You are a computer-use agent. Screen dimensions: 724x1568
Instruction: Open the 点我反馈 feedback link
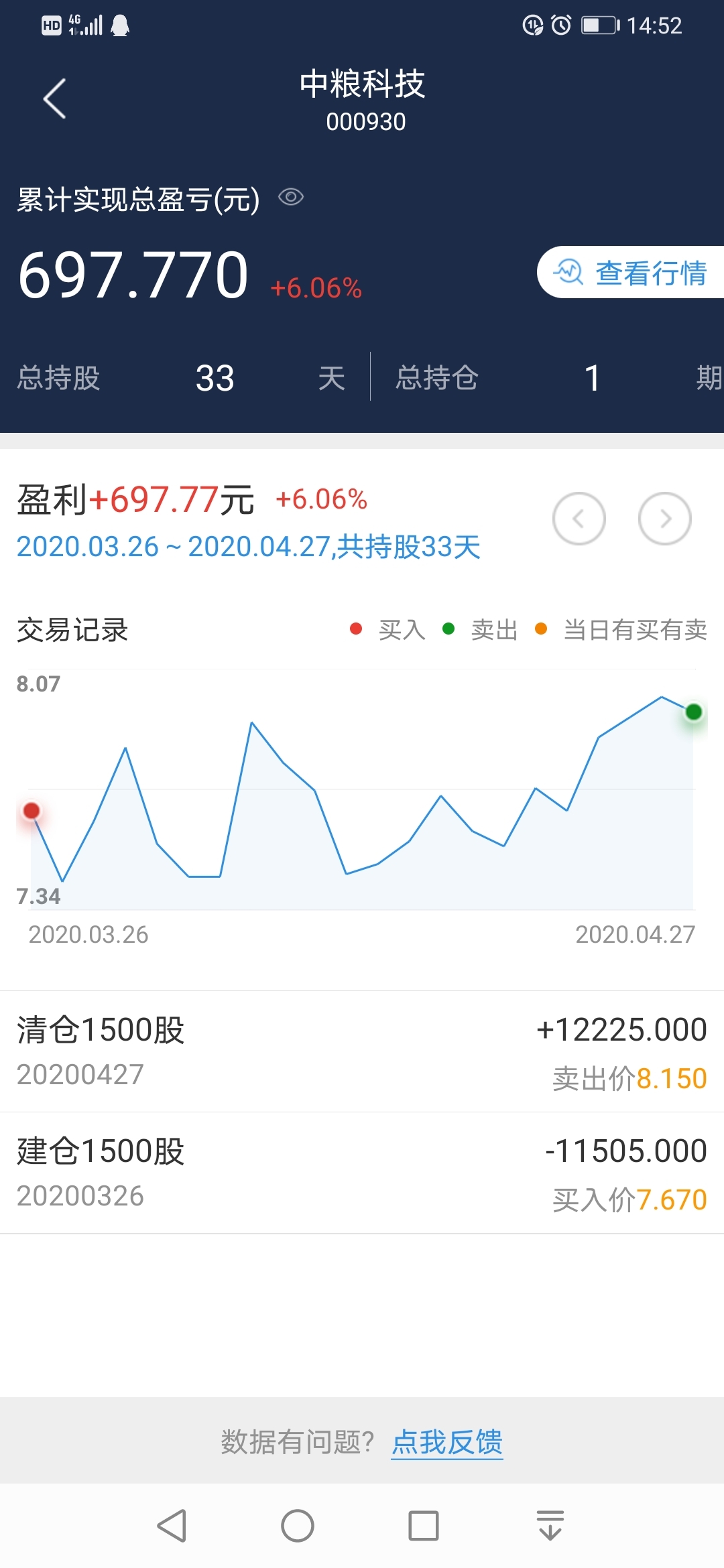pyautogui.click(x=447, y=1442)
